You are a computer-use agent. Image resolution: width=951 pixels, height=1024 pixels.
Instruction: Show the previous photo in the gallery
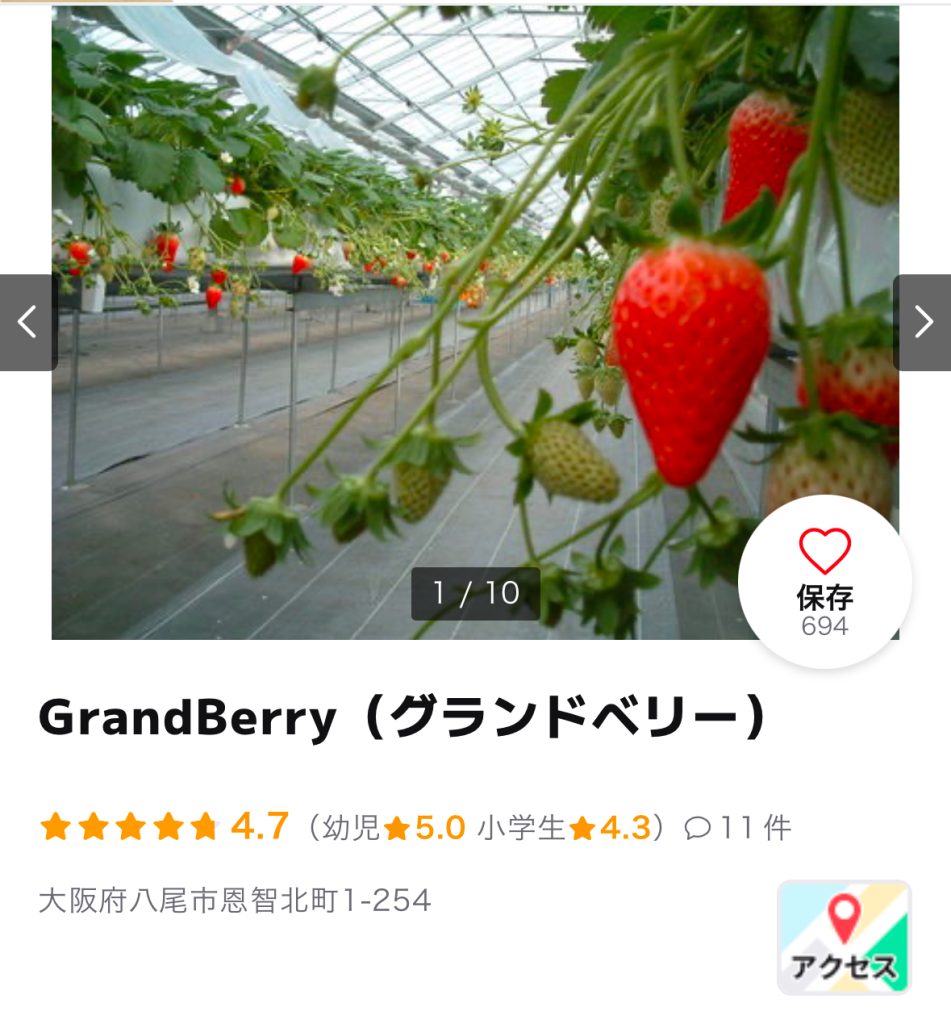click(x=27, y=322)
